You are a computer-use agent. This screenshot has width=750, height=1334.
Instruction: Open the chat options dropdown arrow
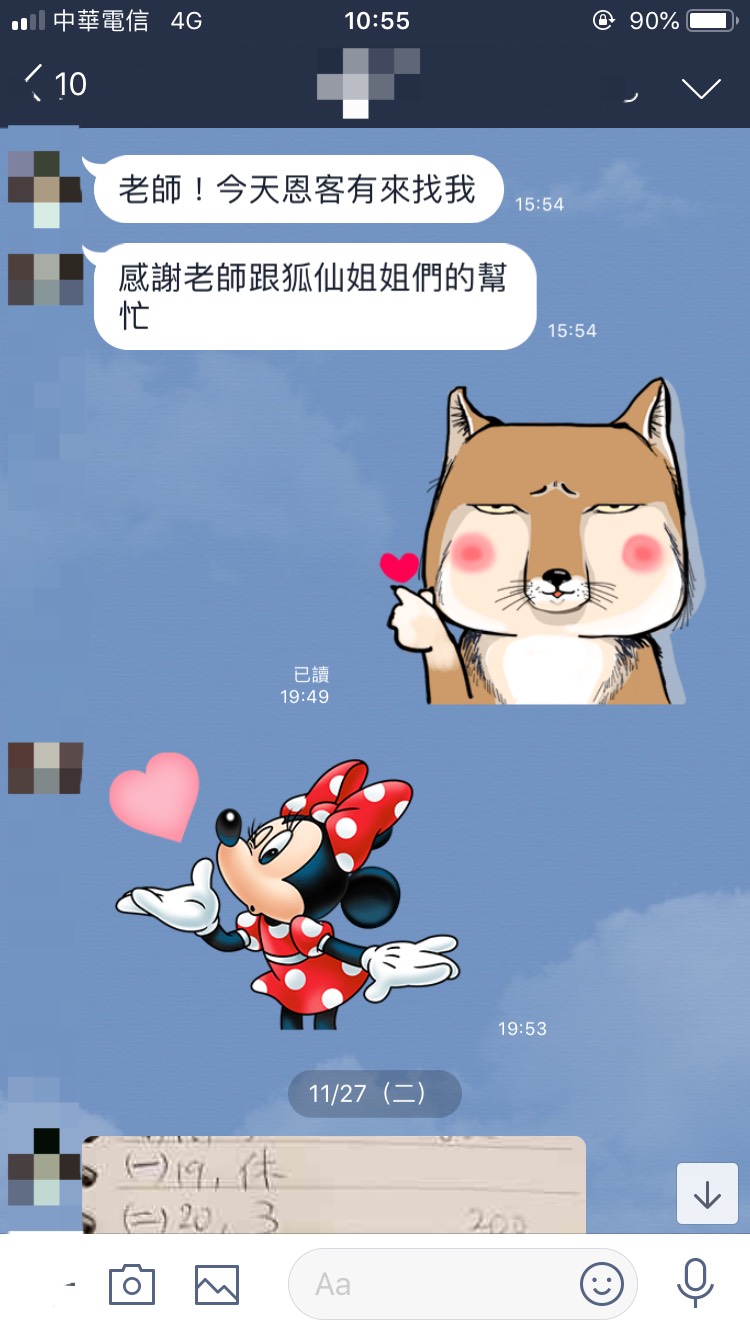pos(701,88)
